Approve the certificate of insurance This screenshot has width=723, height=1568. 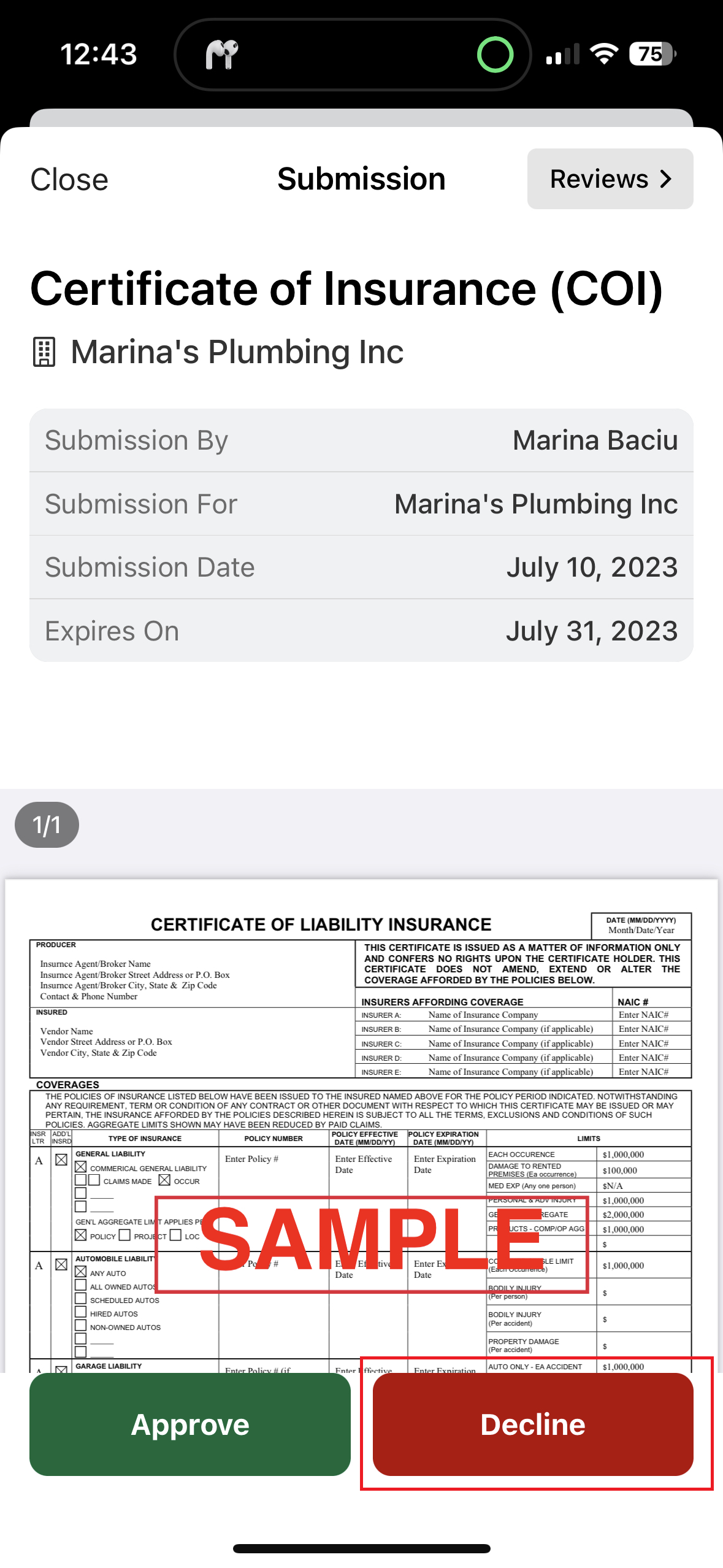click(190, 1423)
